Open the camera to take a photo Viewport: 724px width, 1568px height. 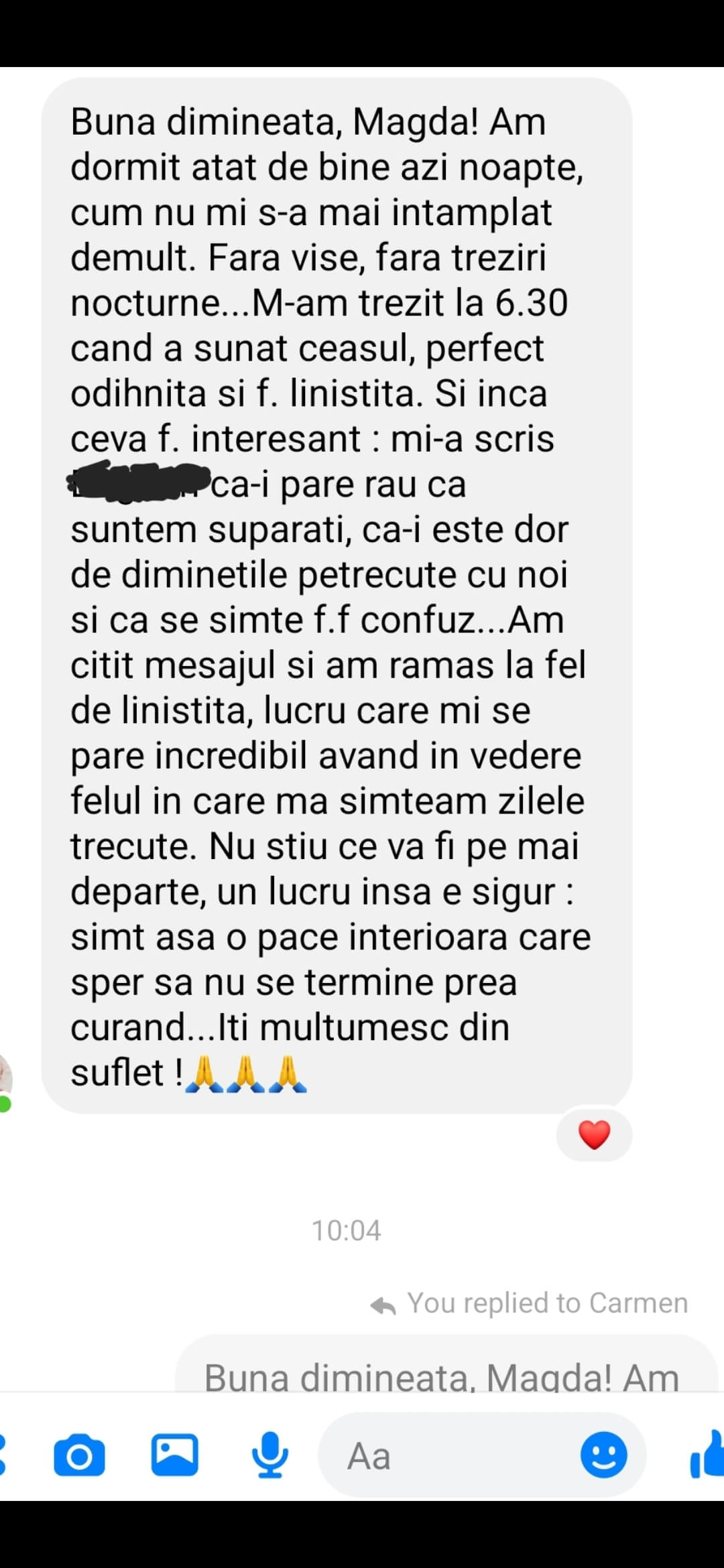click(79, 1455)
